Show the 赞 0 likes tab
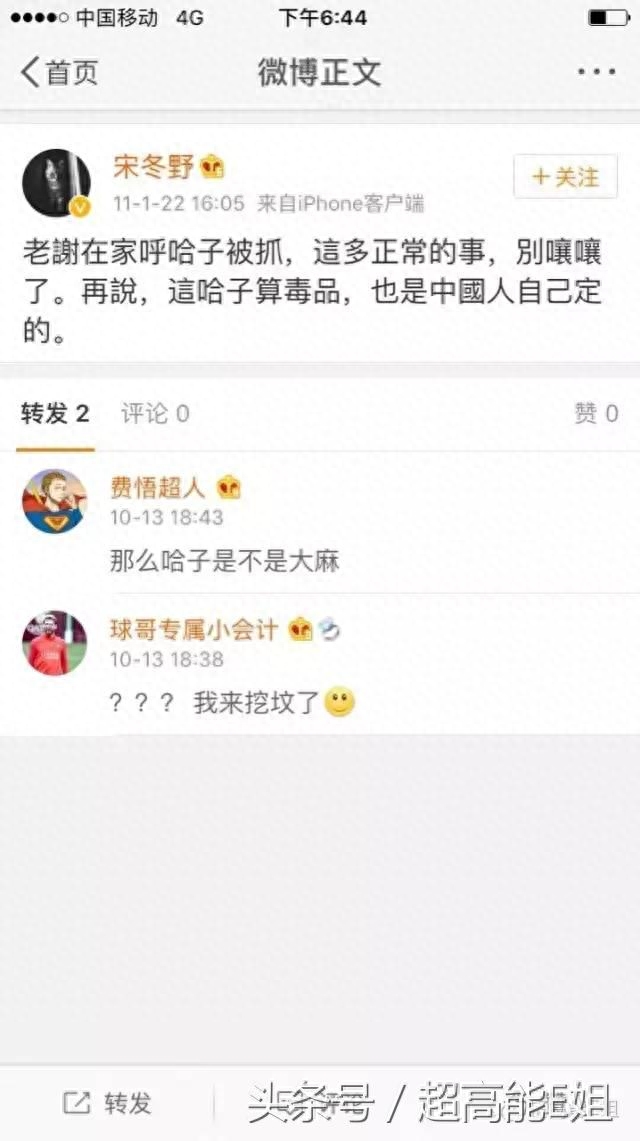The image size is (640, 1141). click(595, 413)
